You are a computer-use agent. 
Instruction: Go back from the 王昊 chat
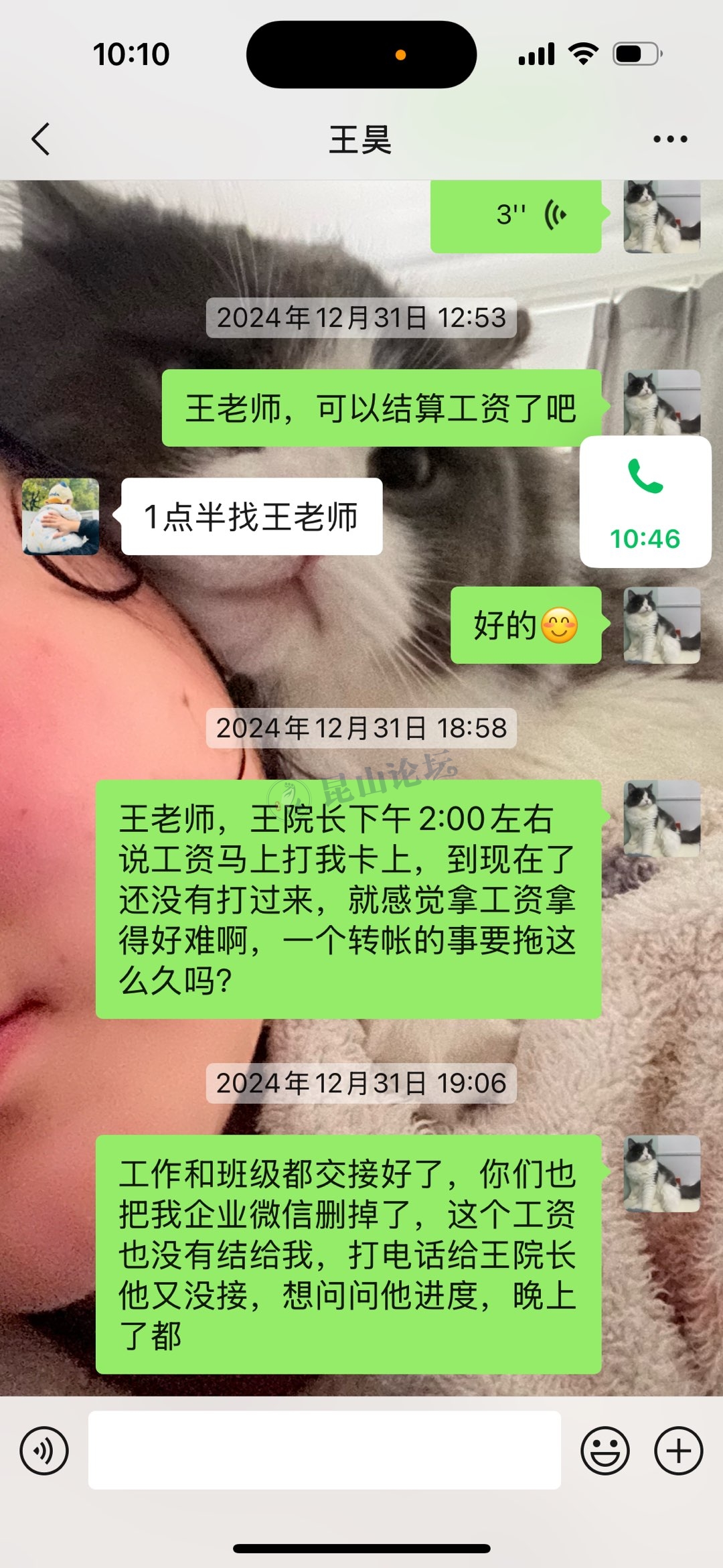click(x=41, y=139)
